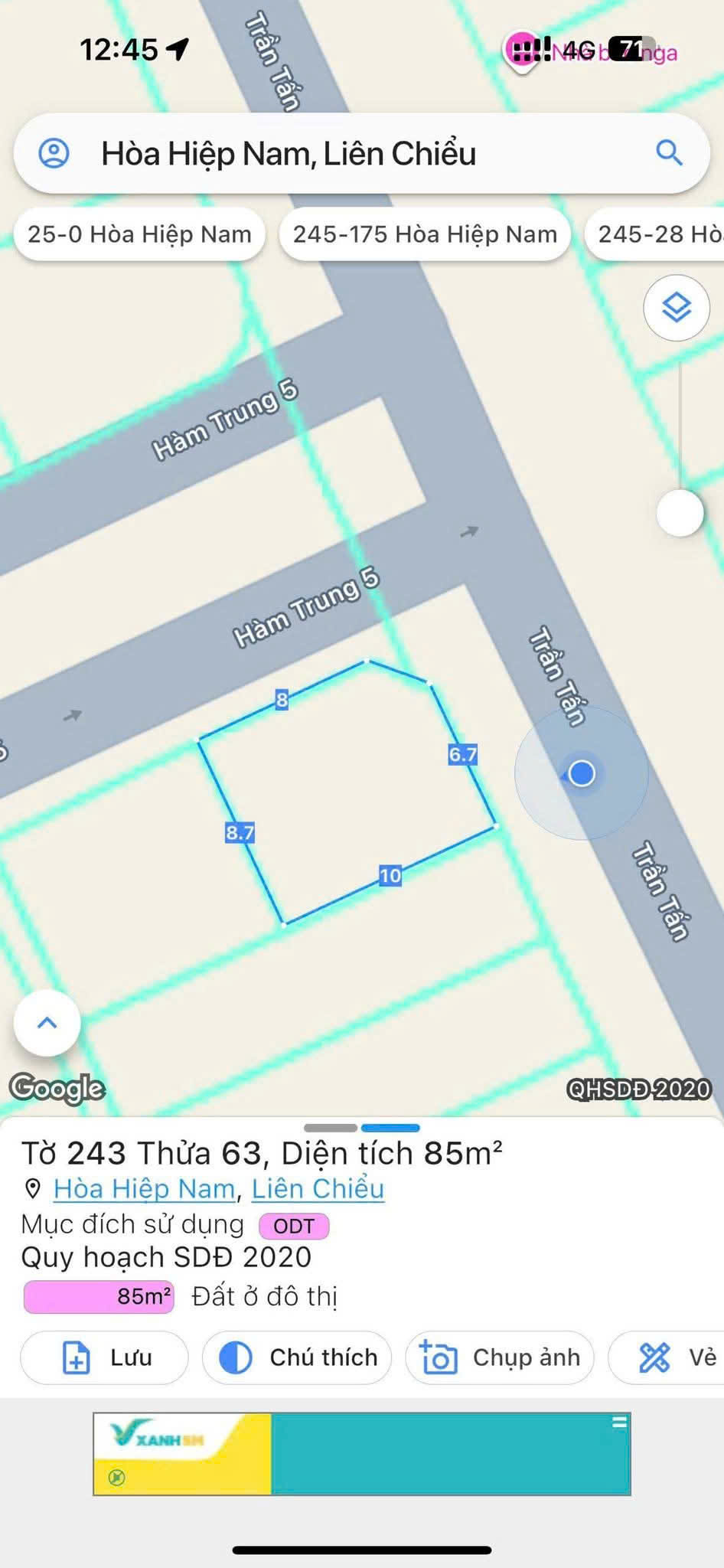Save the parcel with Lưu

pyautogui.click(x=104, y=1357)
